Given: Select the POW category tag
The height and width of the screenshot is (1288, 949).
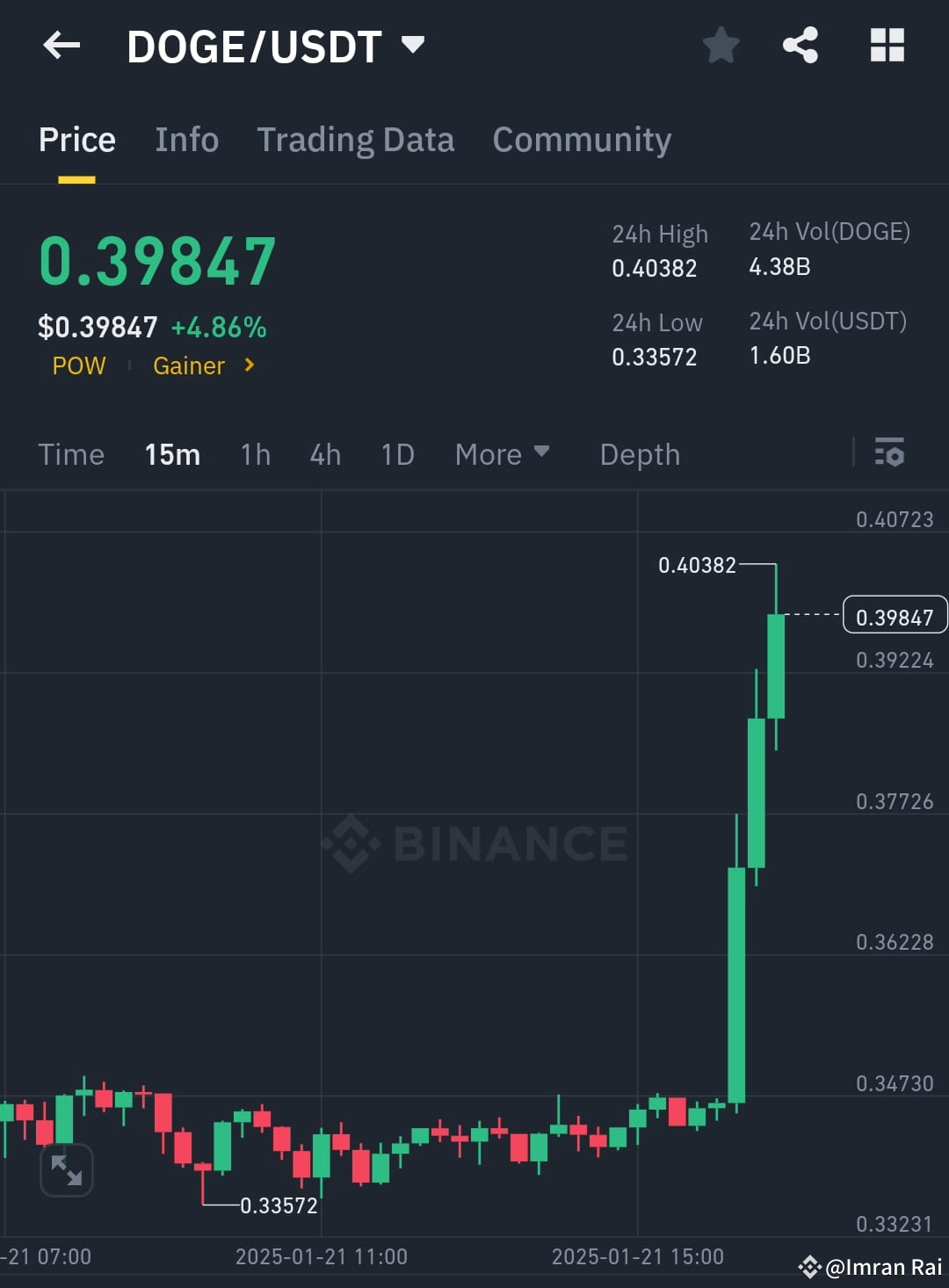Looking at the screenshot, I should pyautogui.click(x=79, y=365).
